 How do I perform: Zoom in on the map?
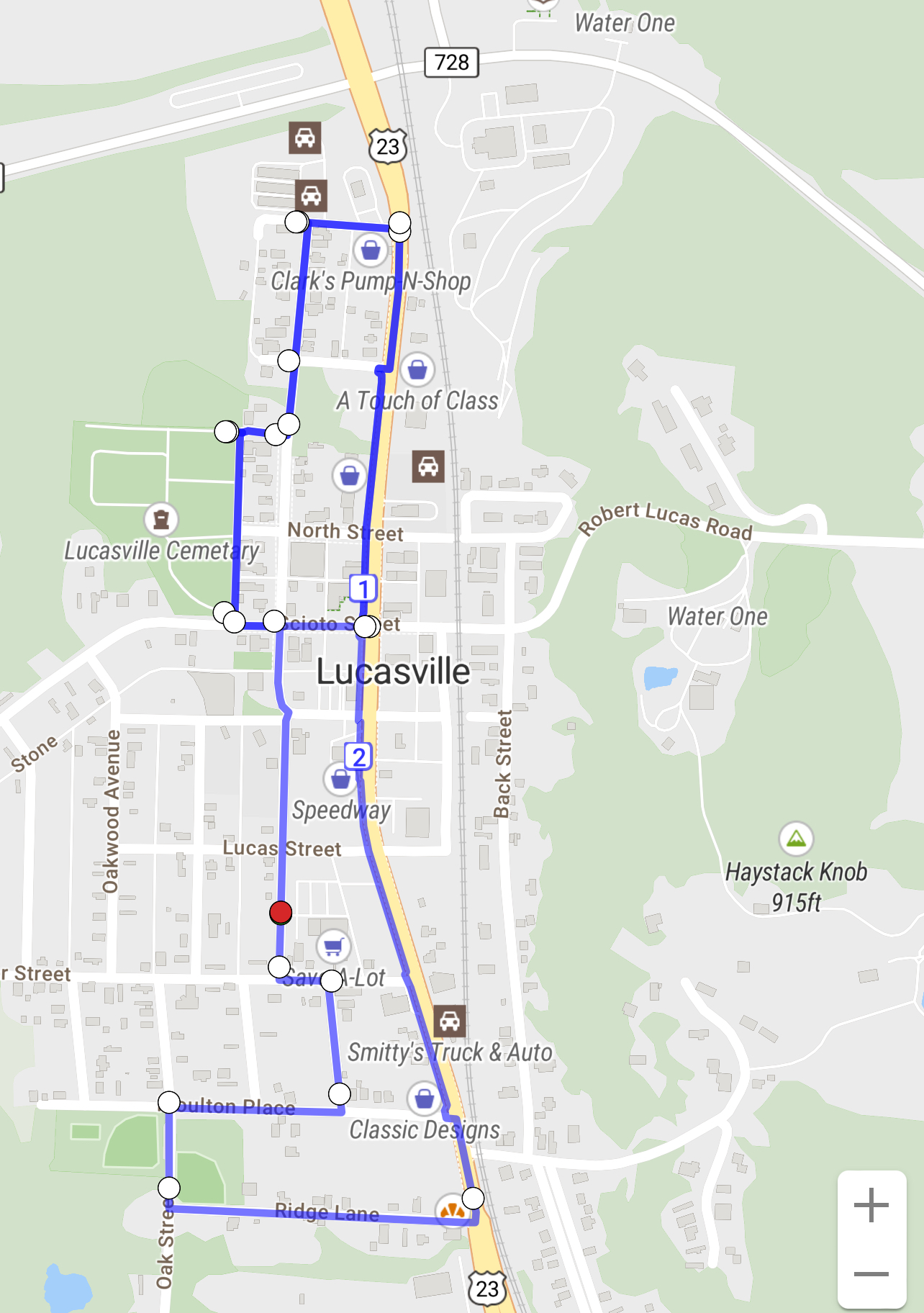click(x=871, y=1205)
